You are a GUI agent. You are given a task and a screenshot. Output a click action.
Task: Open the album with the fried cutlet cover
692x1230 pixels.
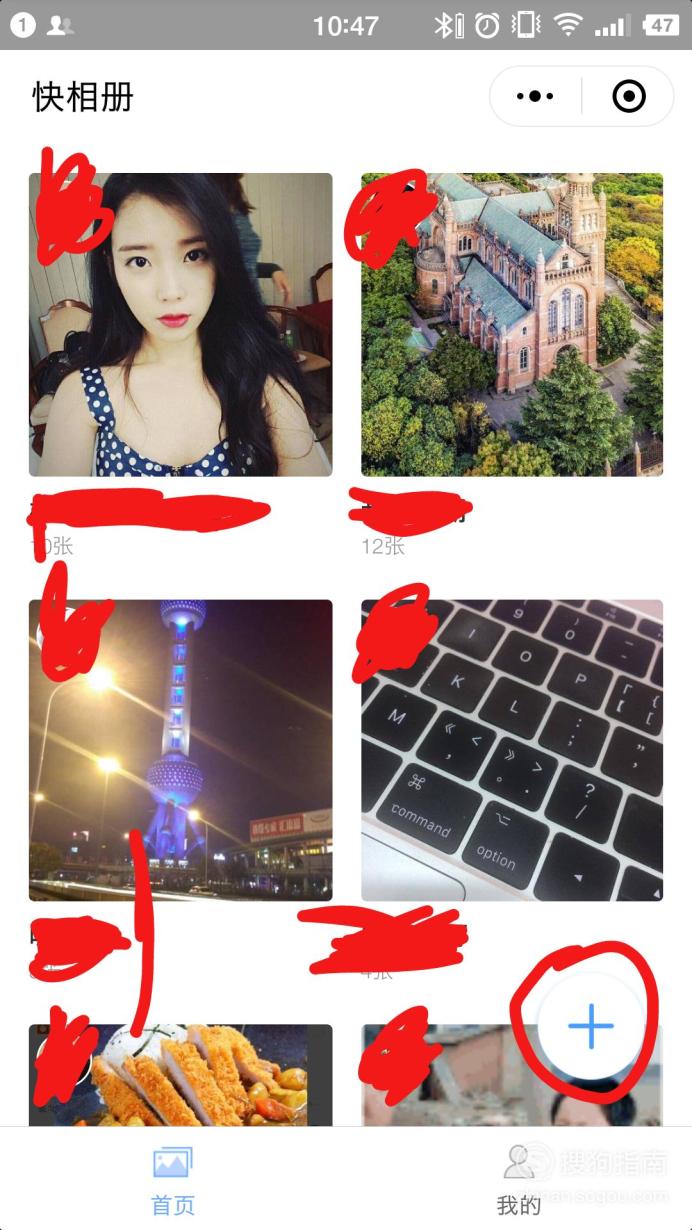(181, 1076)
